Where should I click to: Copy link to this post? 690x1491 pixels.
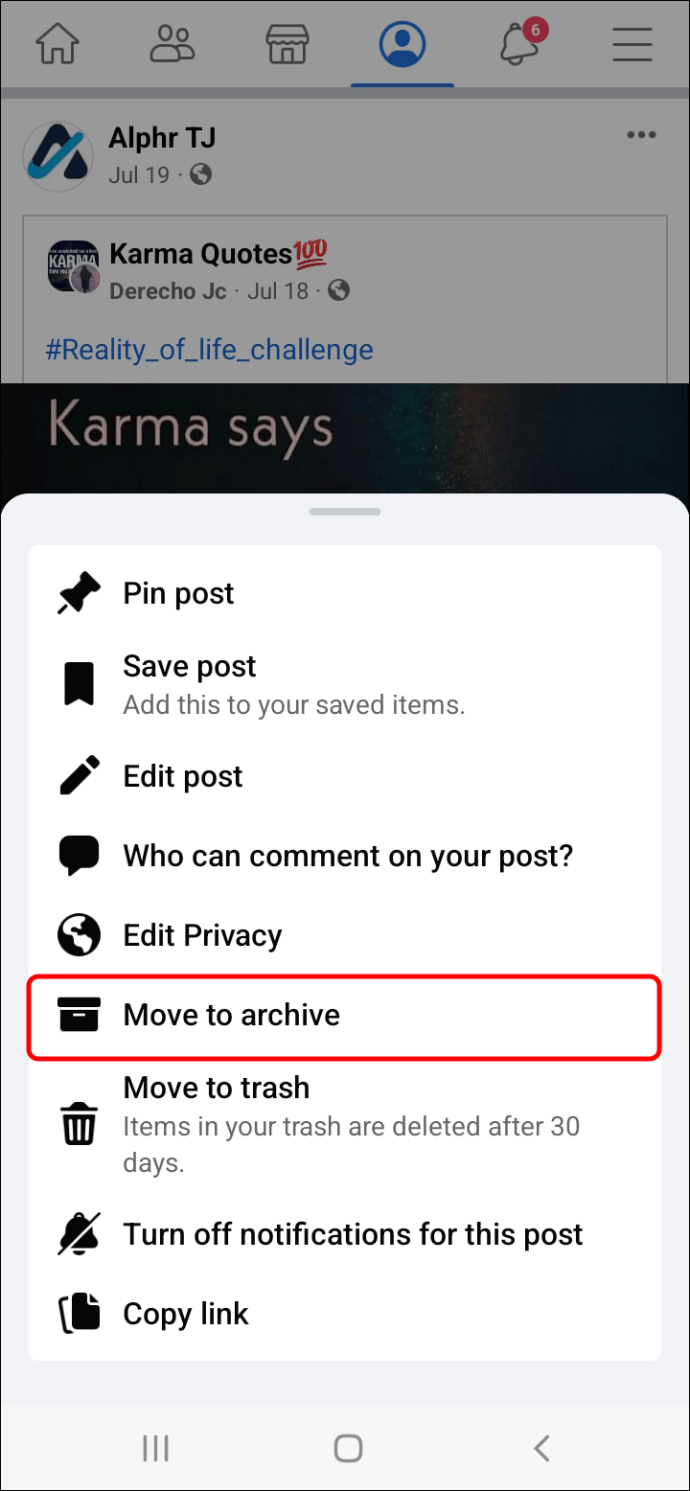tap(185, 1314)
